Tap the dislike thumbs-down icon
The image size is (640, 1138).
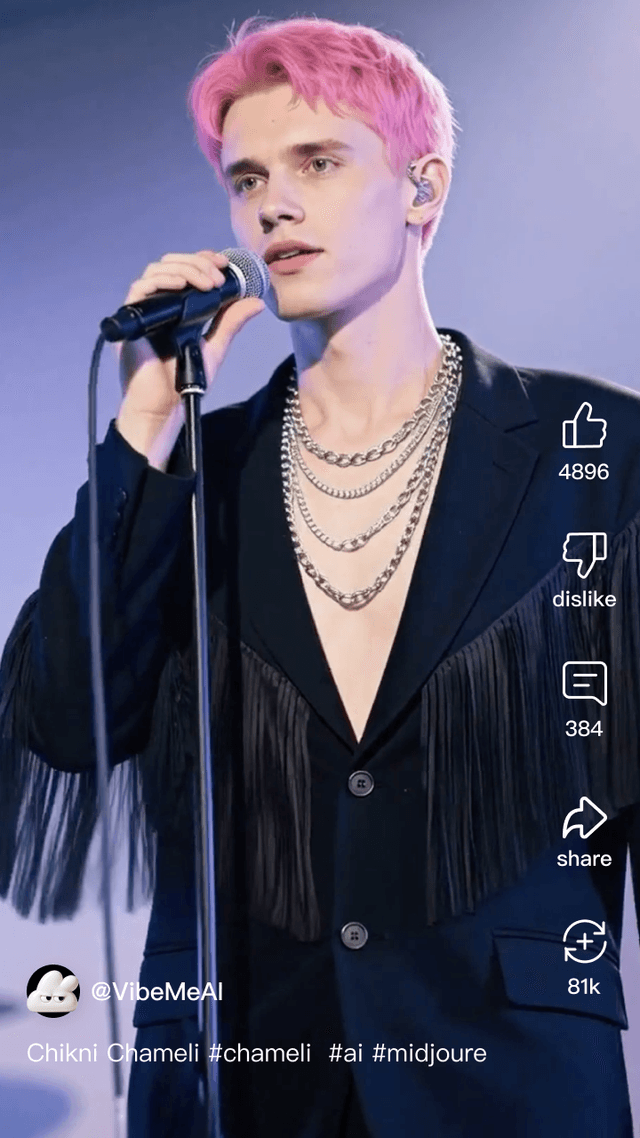tap(584, 554)
